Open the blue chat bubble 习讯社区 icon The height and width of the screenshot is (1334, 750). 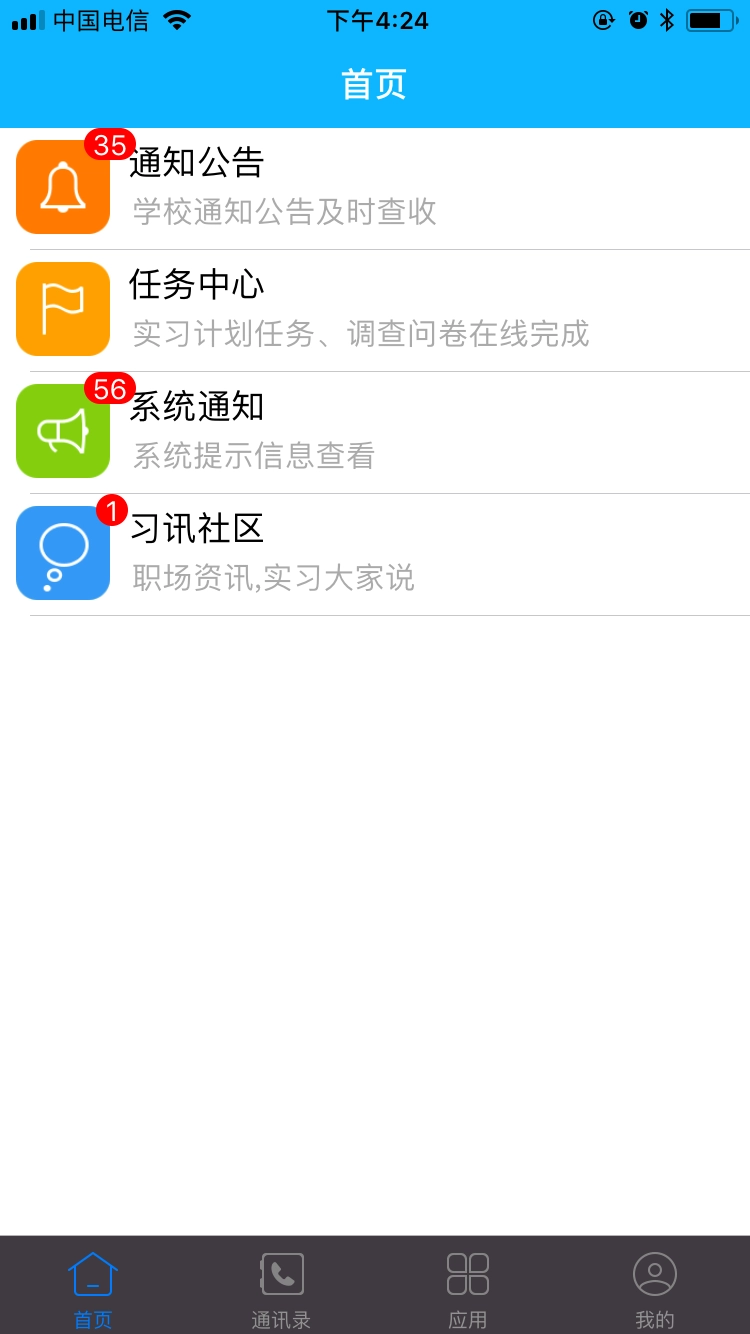coord(62,552)
